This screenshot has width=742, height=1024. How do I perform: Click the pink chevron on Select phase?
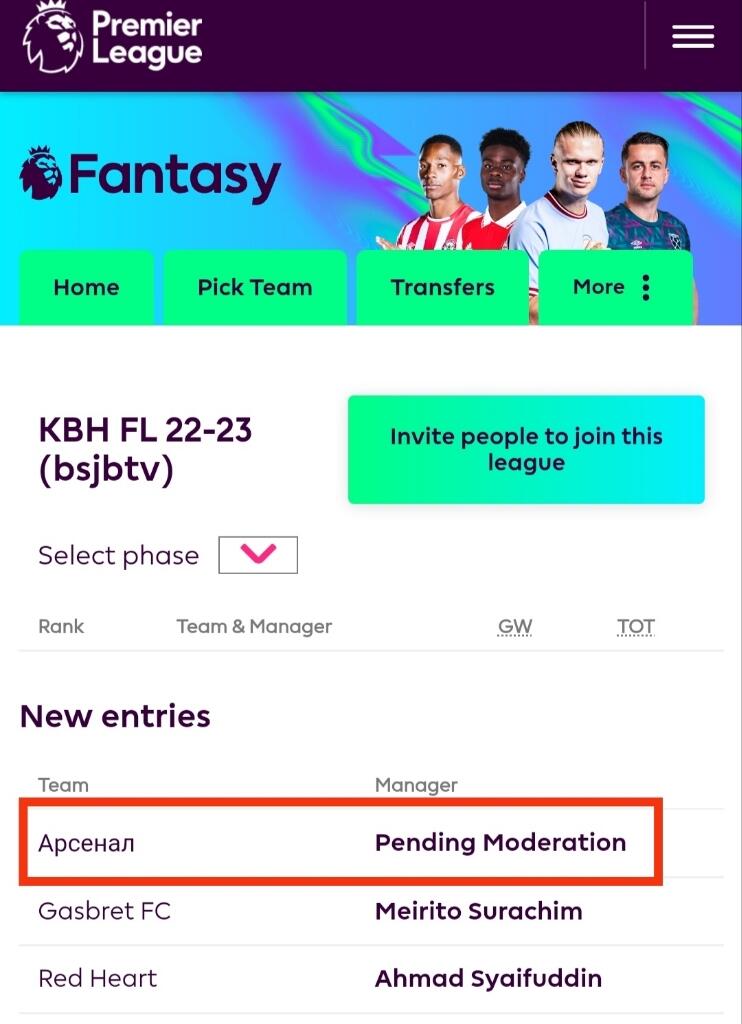257,555
